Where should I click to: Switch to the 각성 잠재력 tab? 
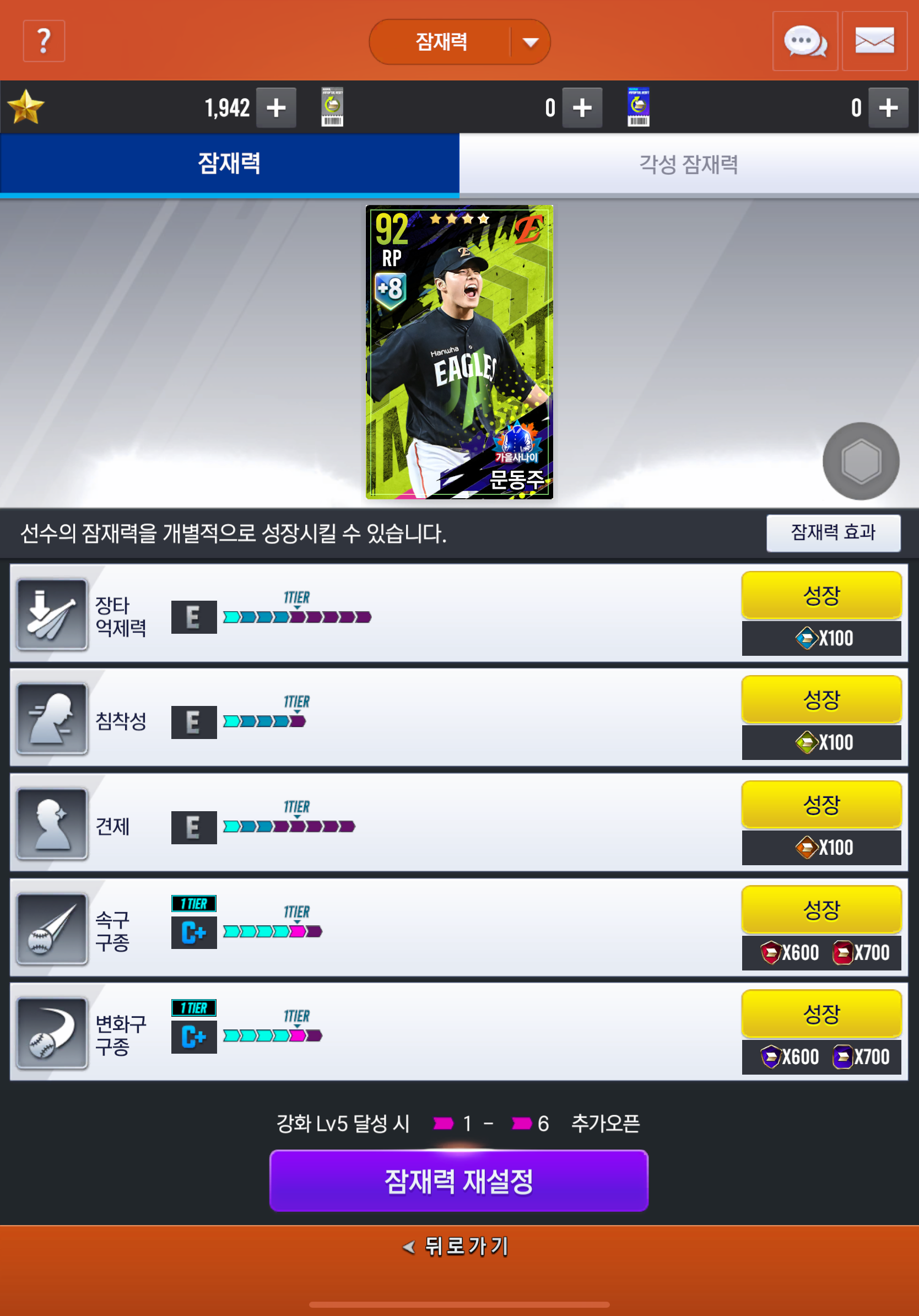(689, 164)
